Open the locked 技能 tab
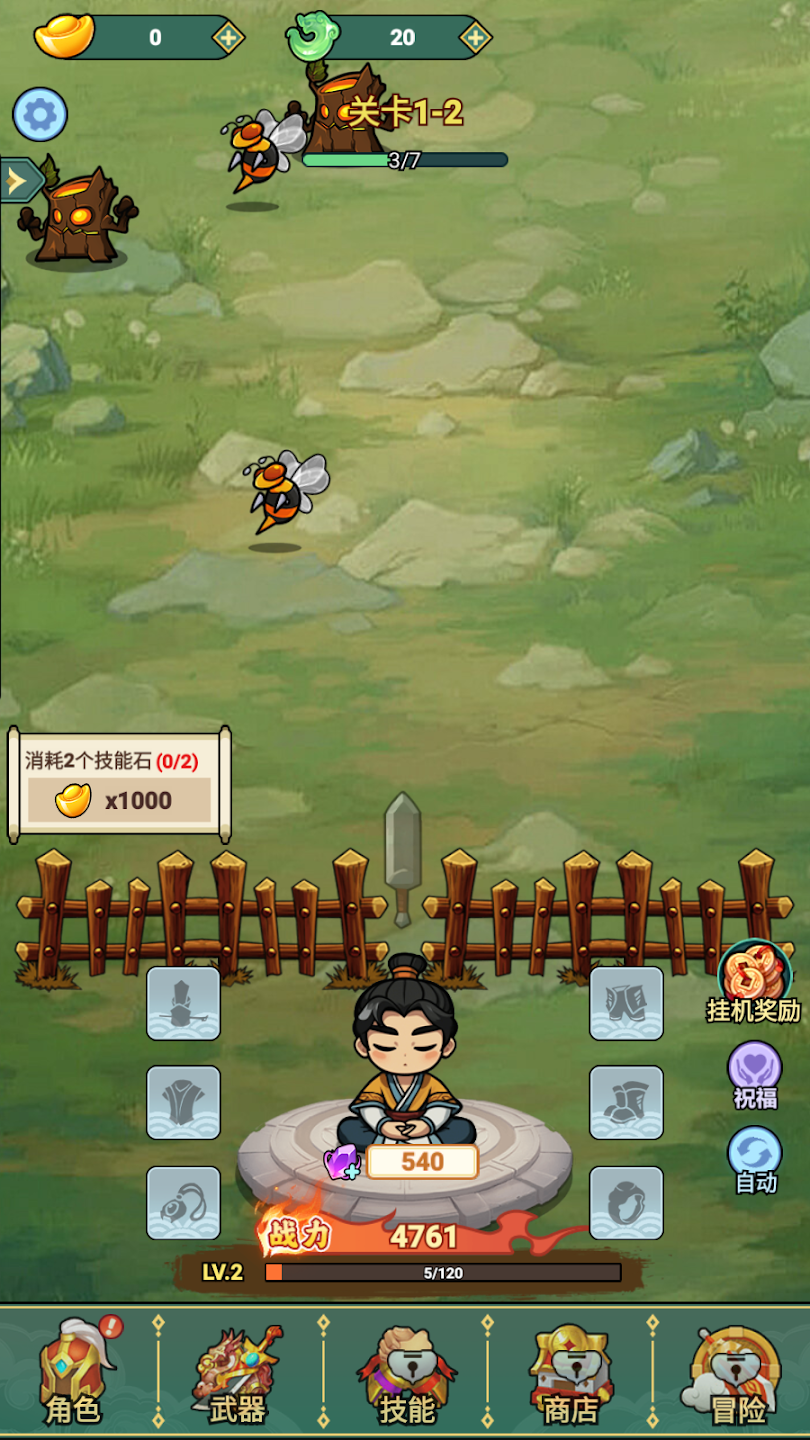The height and width of the screenshot is (1440, 810). click(406, 1372)
